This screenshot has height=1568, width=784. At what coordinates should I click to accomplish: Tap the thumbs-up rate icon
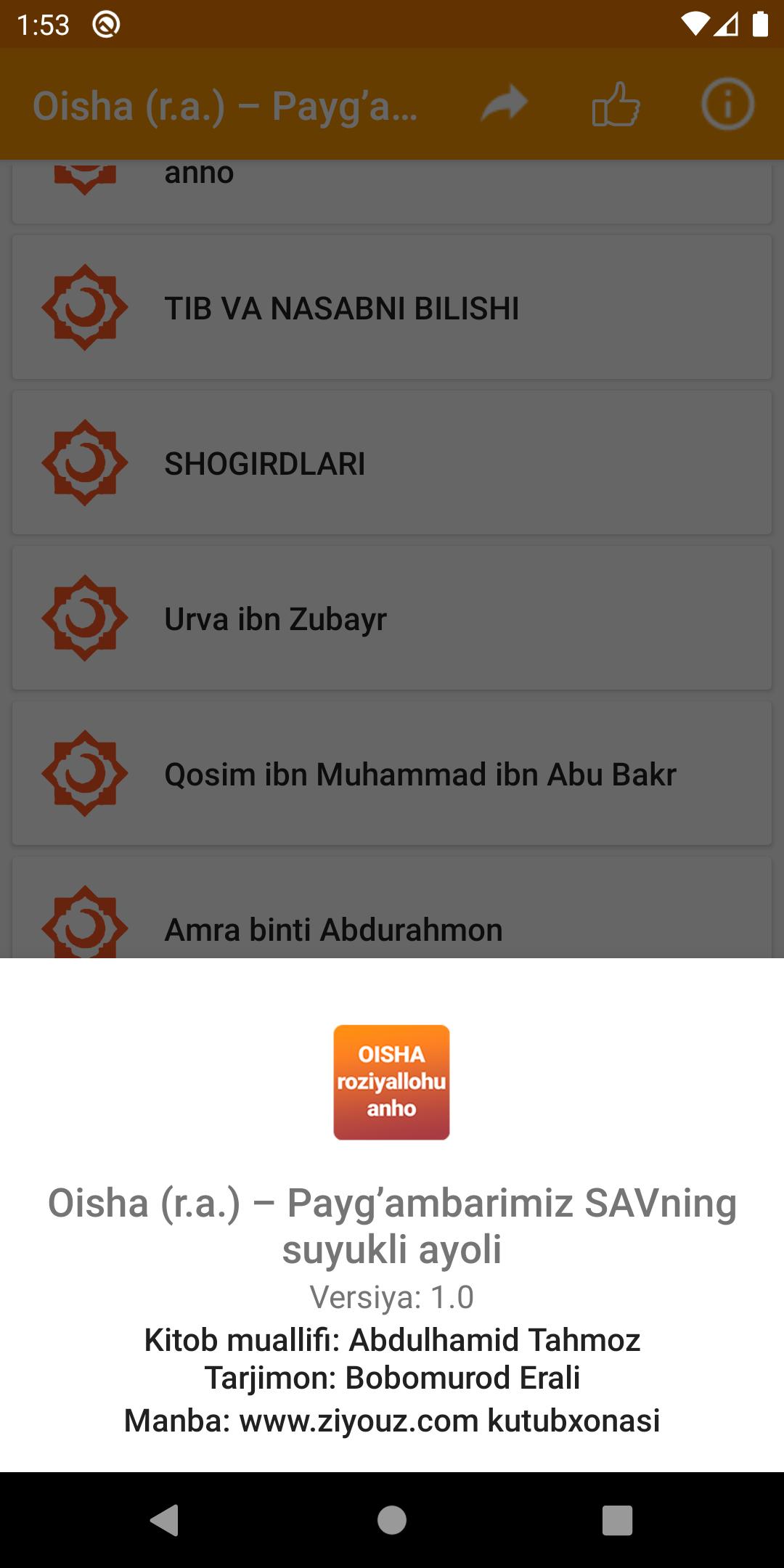(616, 104)
